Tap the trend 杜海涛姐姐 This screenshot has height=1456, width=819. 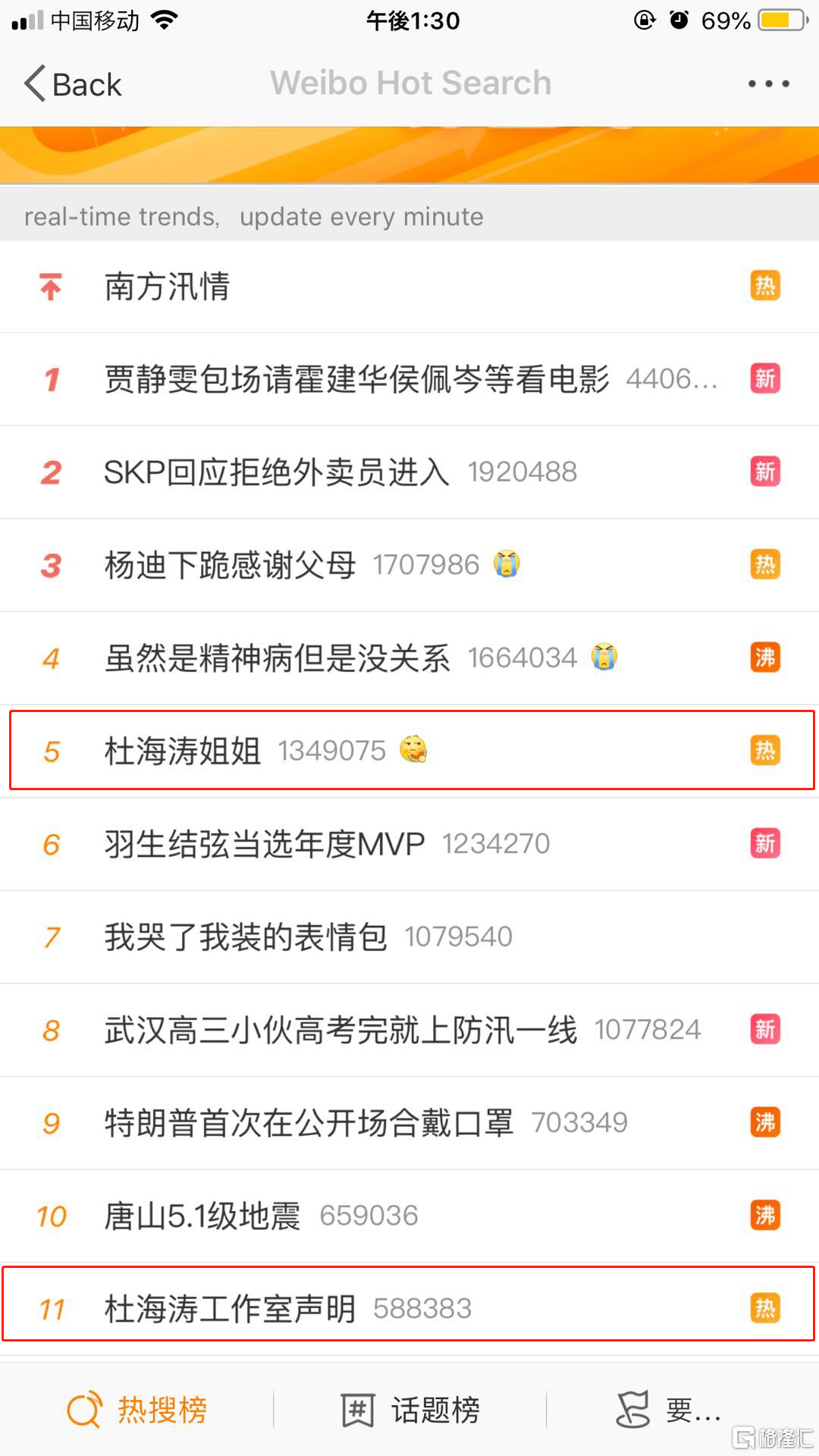(x=409, y=751)
